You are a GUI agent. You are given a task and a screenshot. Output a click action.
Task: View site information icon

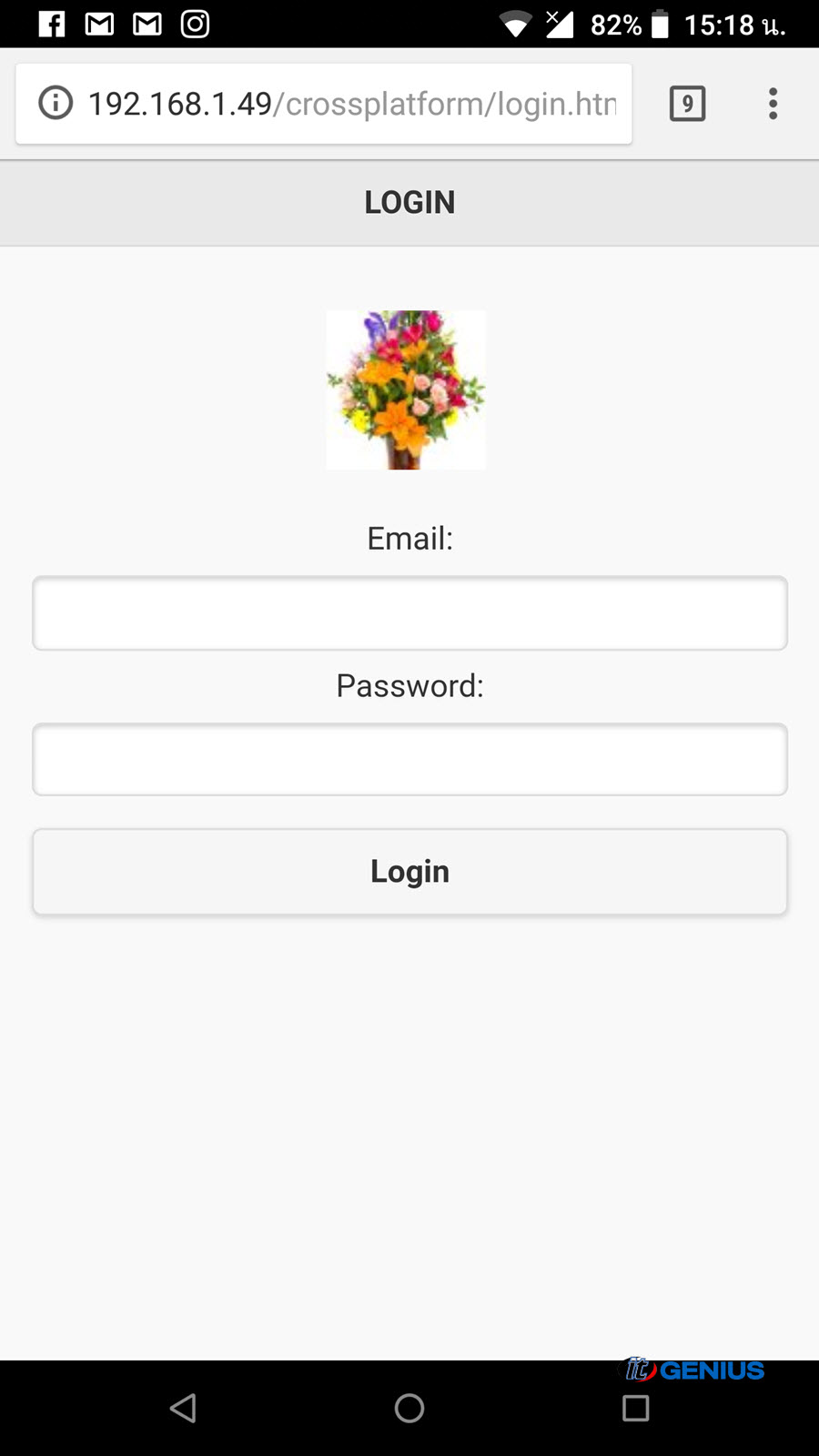click(x=56, y=103)
